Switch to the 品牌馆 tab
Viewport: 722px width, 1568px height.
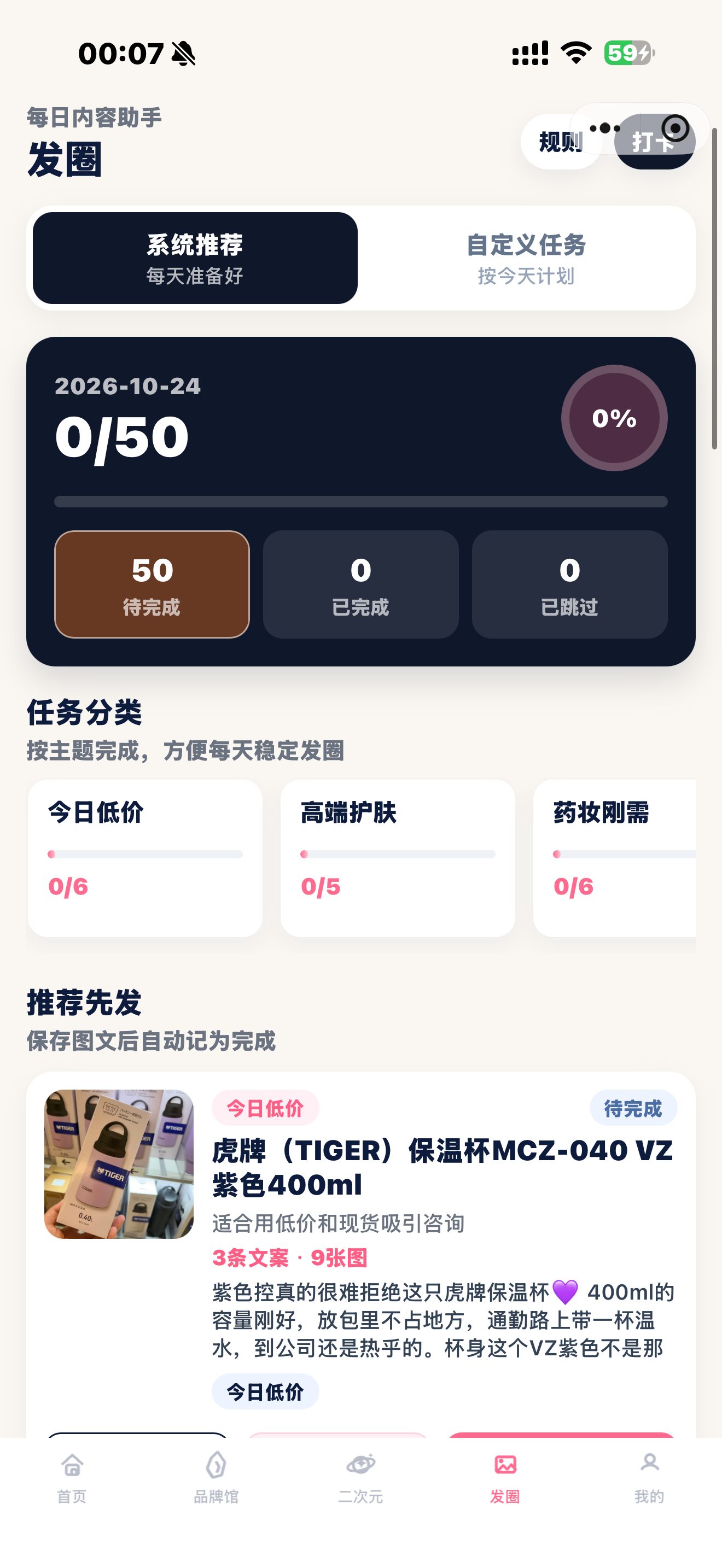[216, 1477]
